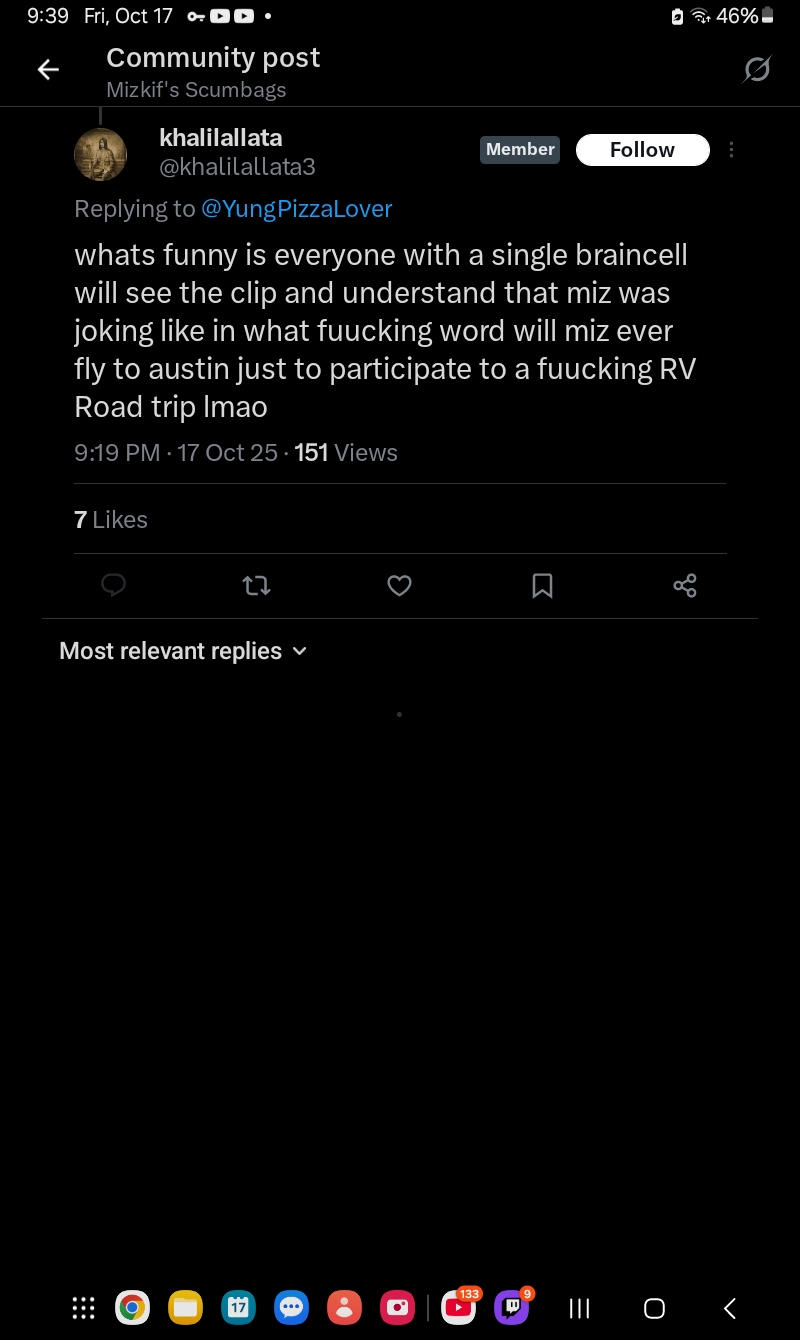This screenshot has height=1340, width=800.
Task: Reply to khalilallata's post
Action: pyautogui.click(x=114, y=585)
